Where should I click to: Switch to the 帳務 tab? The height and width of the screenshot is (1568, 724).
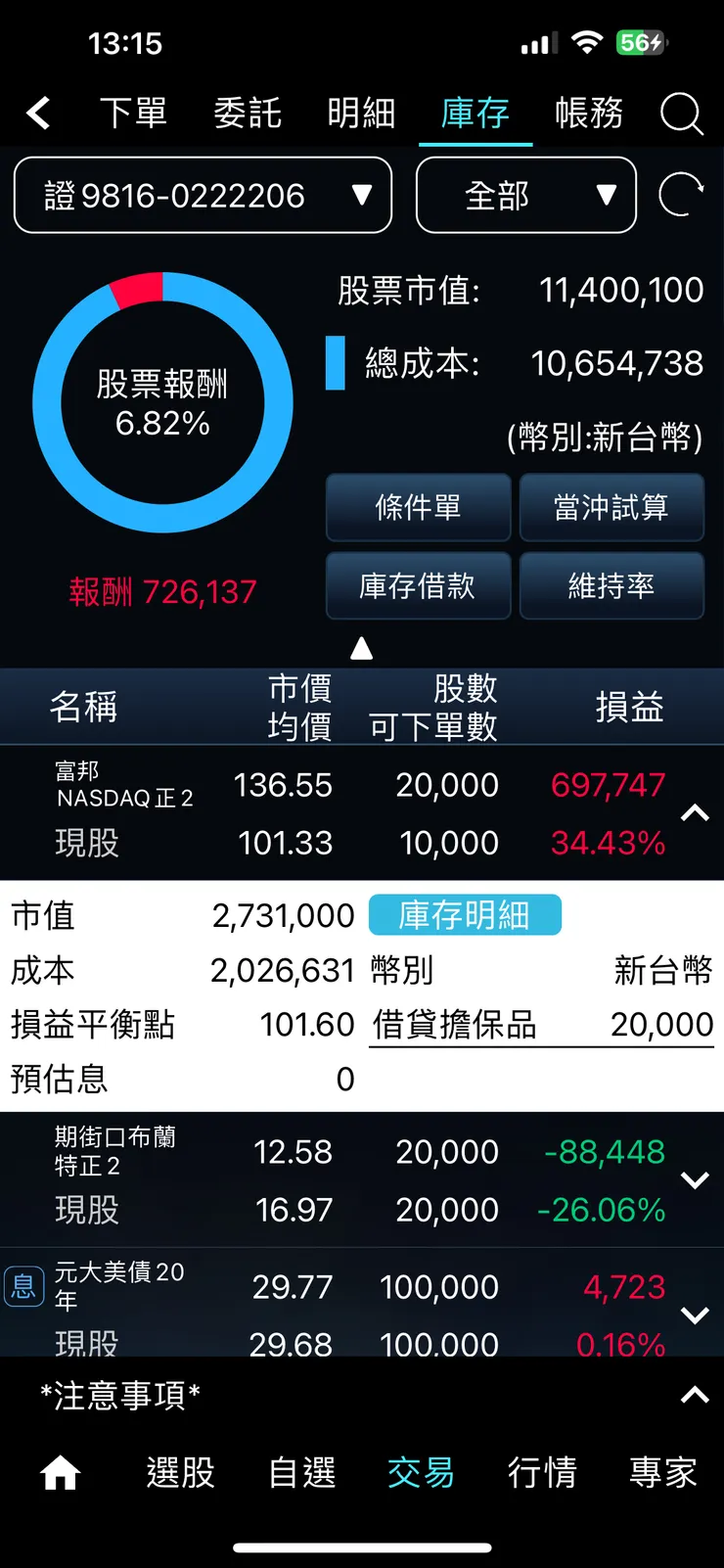[x=588, y=114]
